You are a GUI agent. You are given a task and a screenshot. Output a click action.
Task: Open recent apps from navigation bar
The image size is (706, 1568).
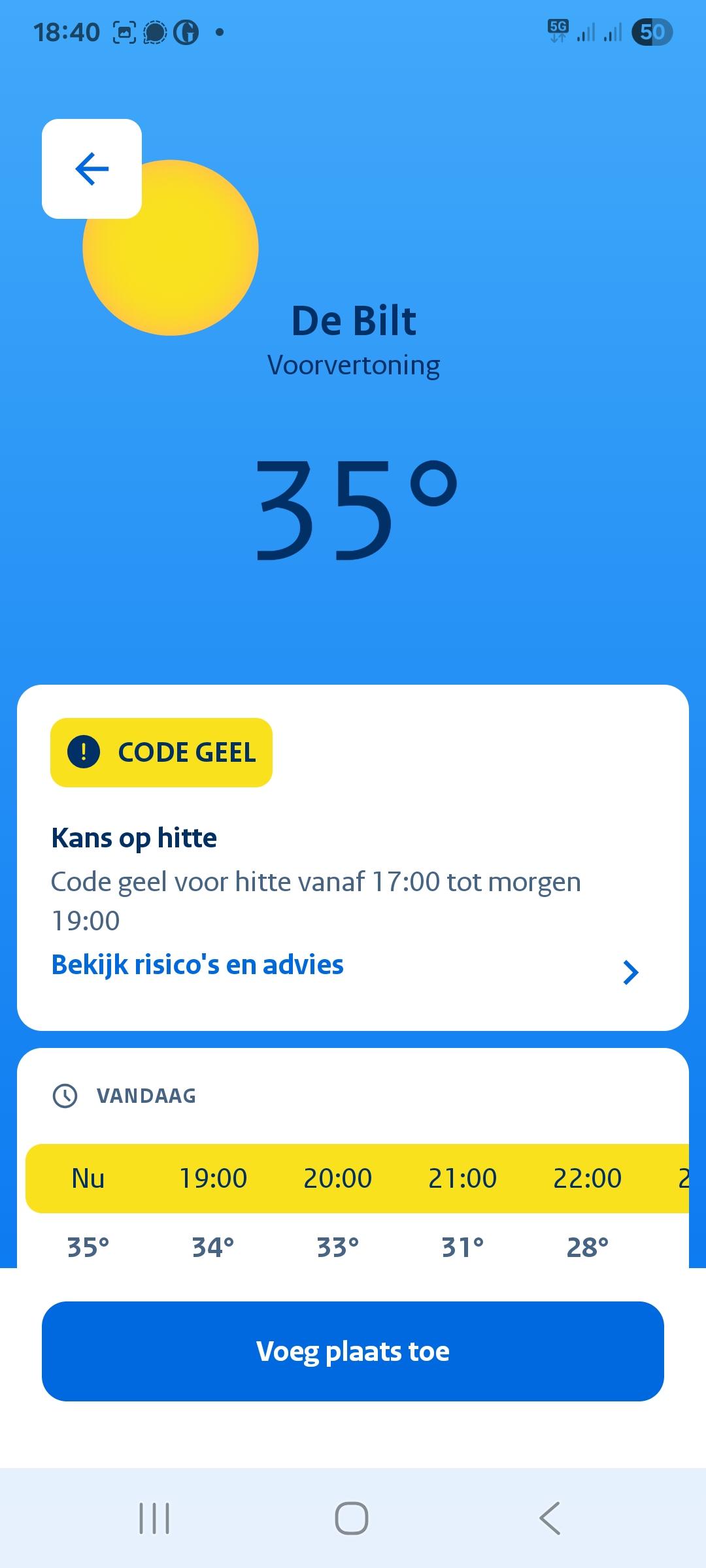click(154, 1518)
